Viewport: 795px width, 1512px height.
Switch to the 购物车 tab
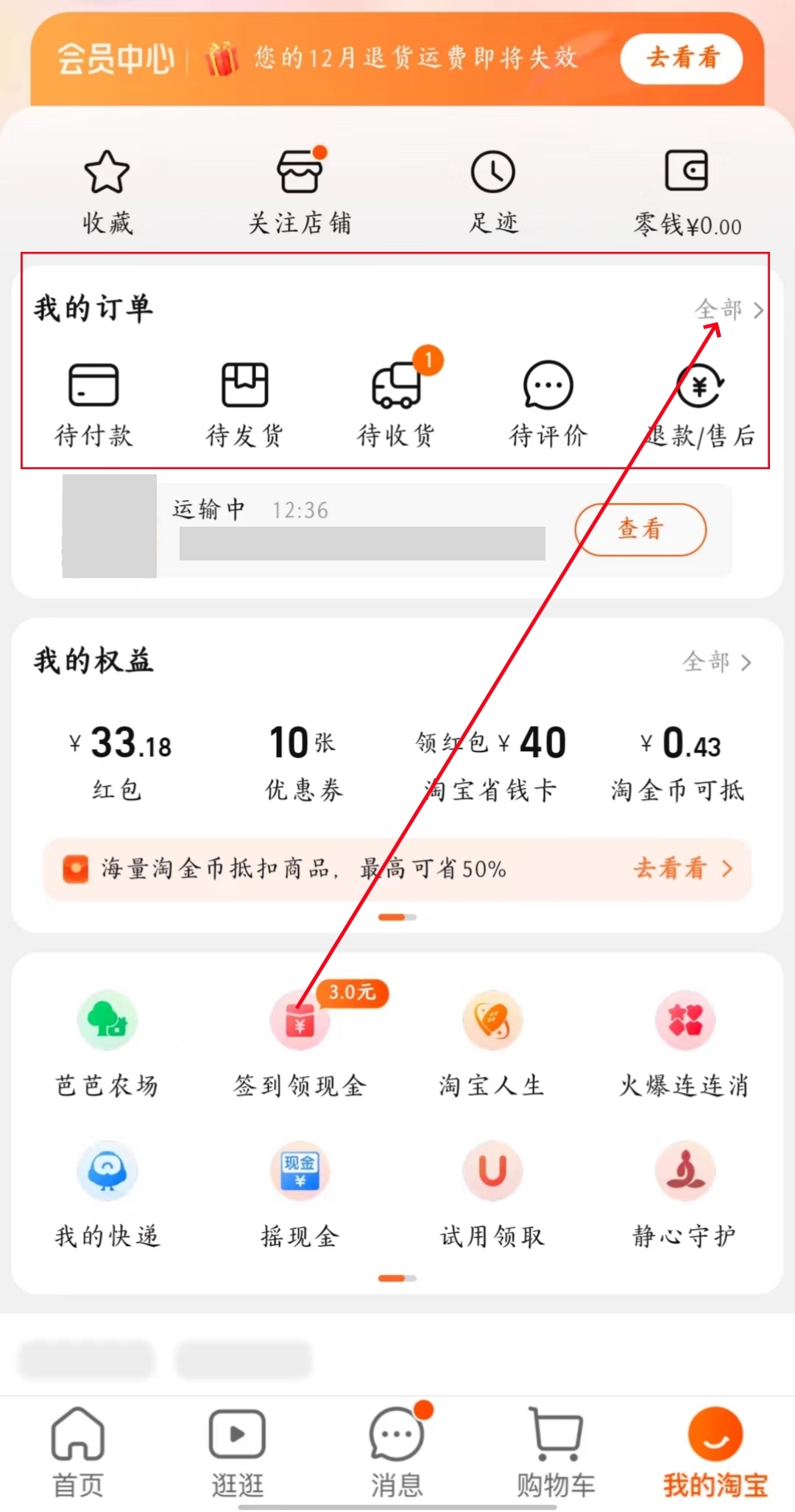[x=556, y=1451]
